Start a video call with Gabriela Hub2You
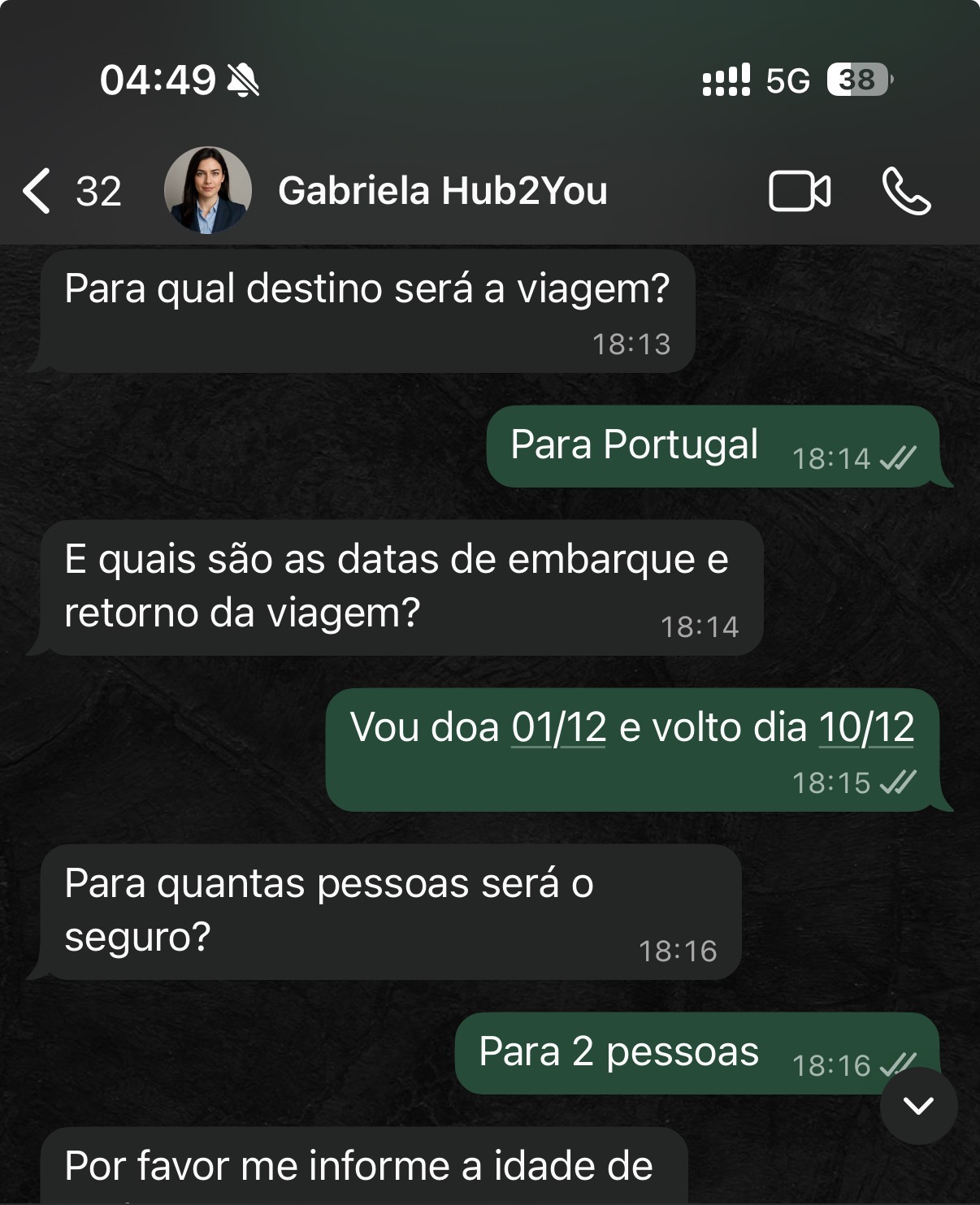 (x=800, y=191)
